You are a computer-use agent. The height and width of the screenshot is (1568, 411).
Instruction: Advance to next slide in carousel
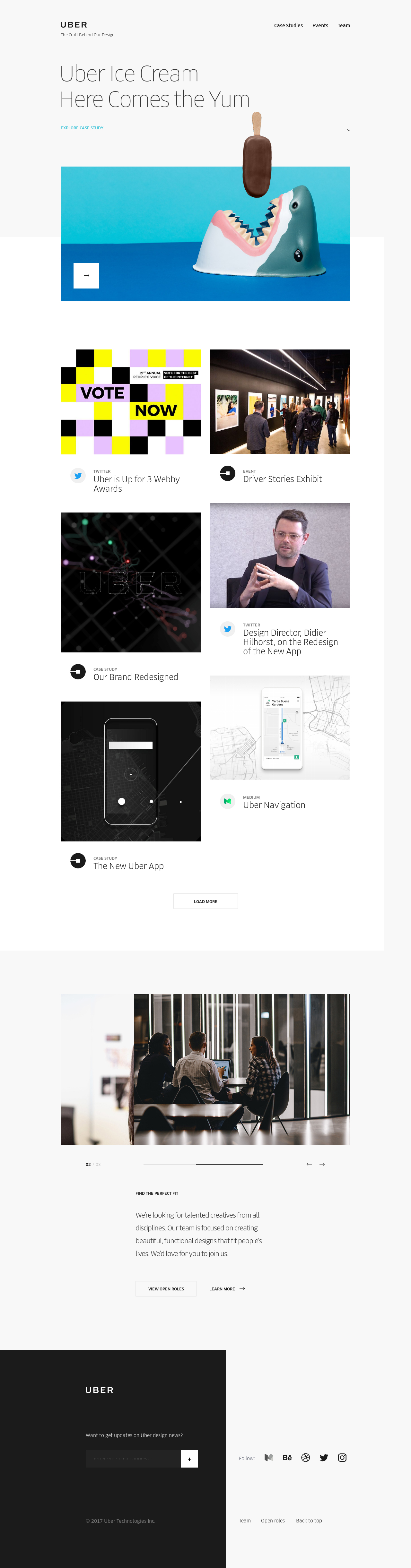(322, 1164)
